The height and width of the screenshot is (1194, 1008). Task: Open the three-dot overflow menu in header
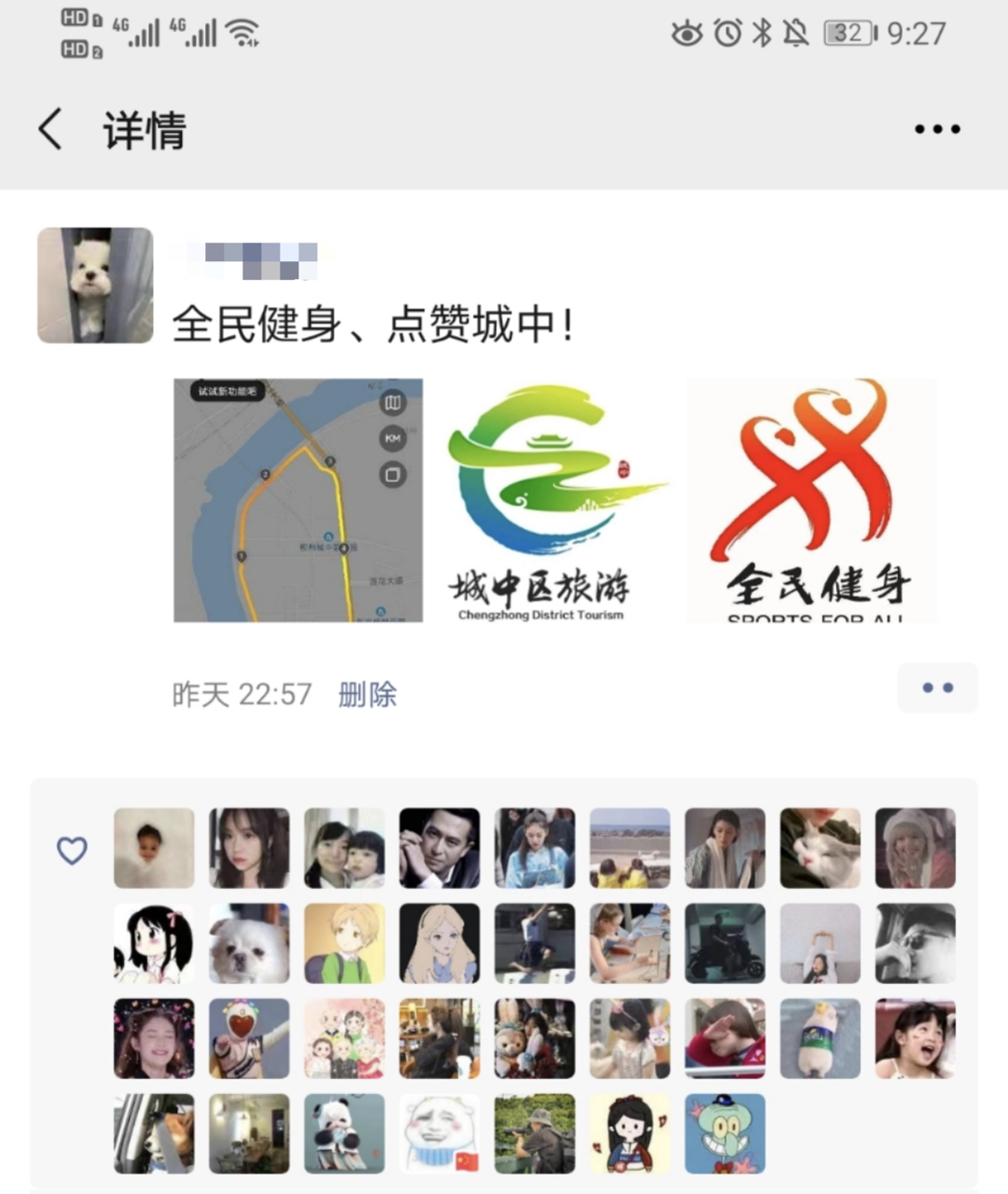pos(936,129)
